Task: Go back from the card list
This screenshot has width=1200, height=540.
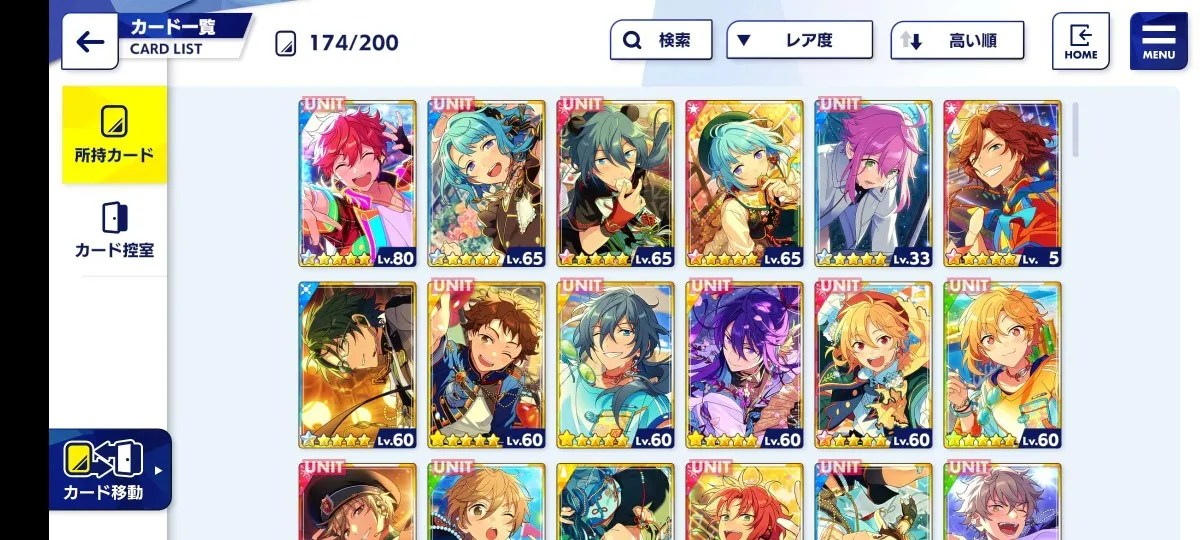Action: pyautogui.click(x=90, y=41)
